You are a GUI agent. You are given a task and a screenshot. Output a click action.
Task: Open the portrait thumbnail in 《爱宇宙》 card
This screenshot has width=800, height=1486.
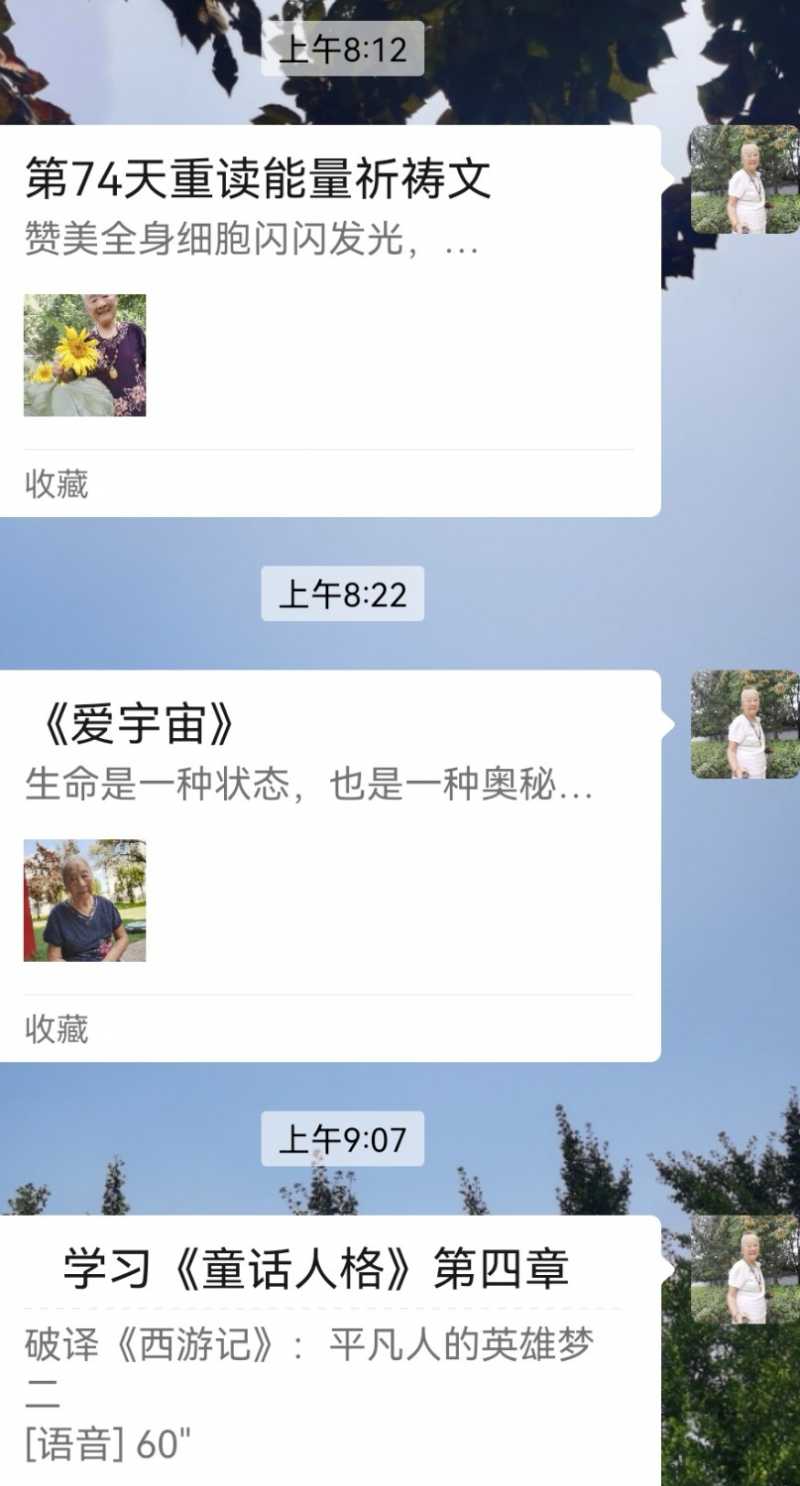pos(84,900)
